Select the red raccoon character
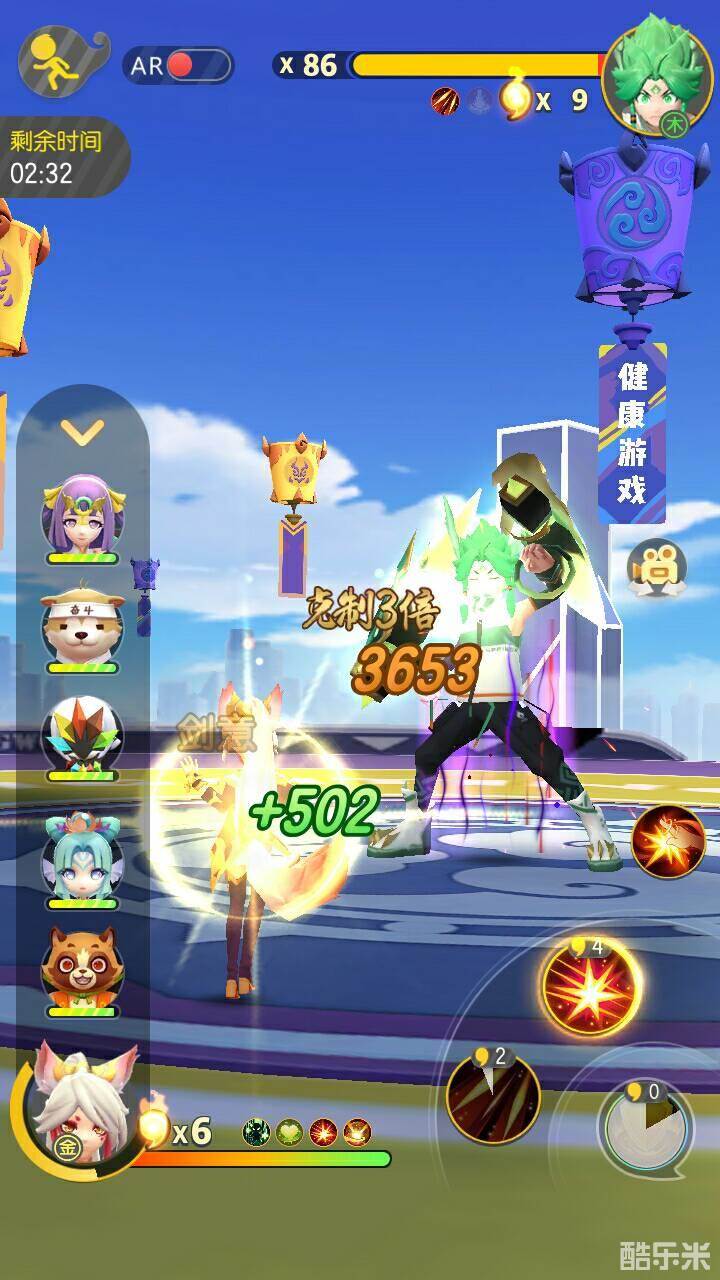This screenshot has width=720, height=1280. [82, 965]
